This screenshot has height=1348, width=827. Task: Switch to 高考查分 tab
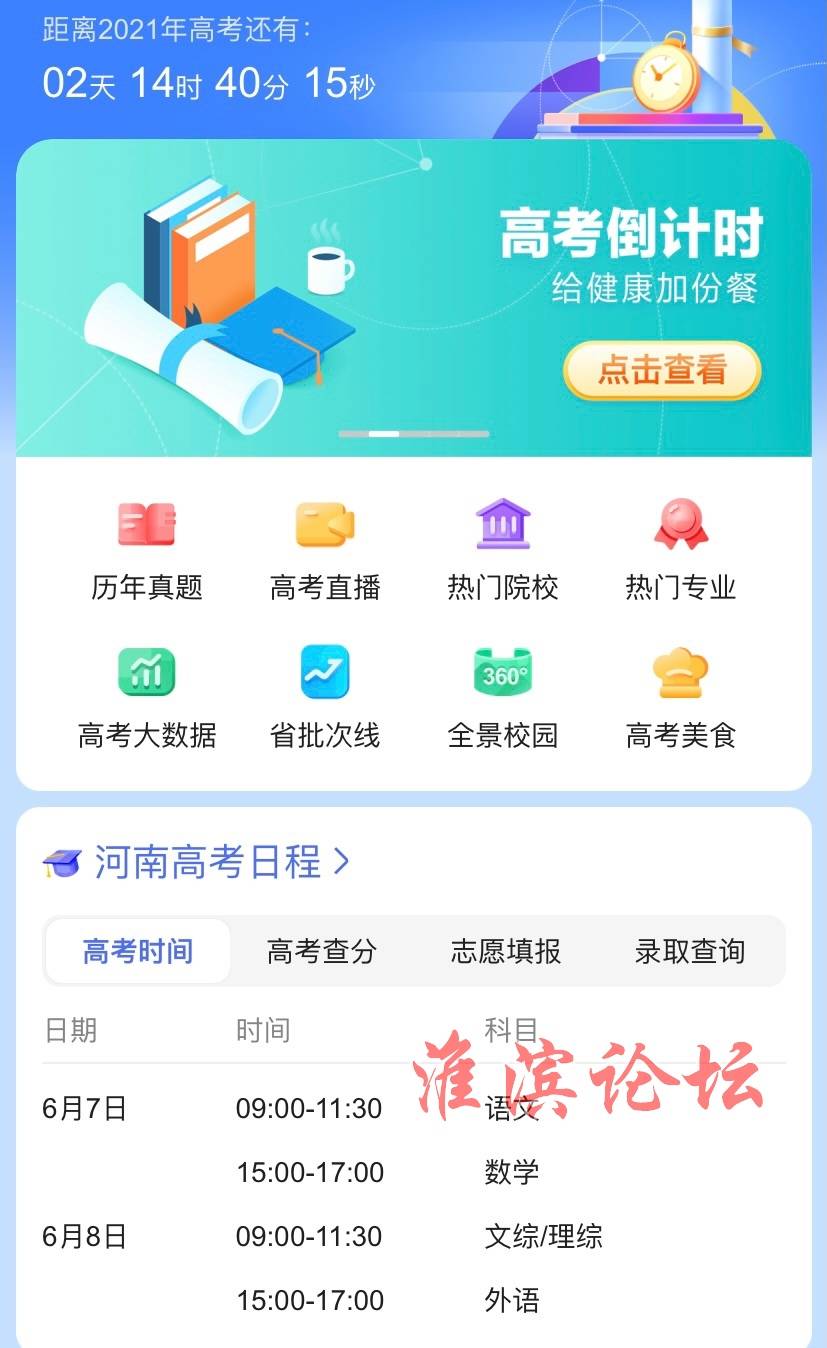(x=322, y=951)
